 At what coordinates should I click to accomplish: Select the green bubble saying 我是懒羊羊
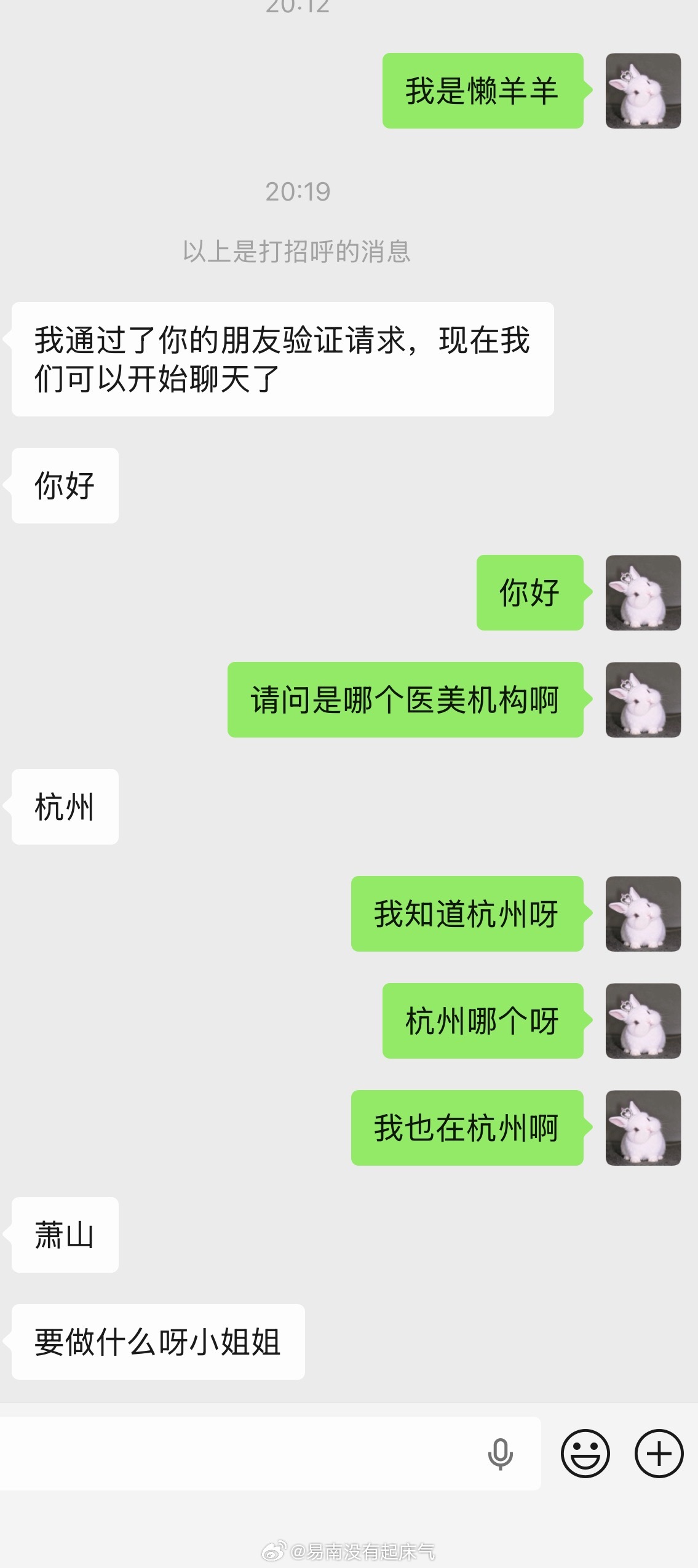[483, 90]
